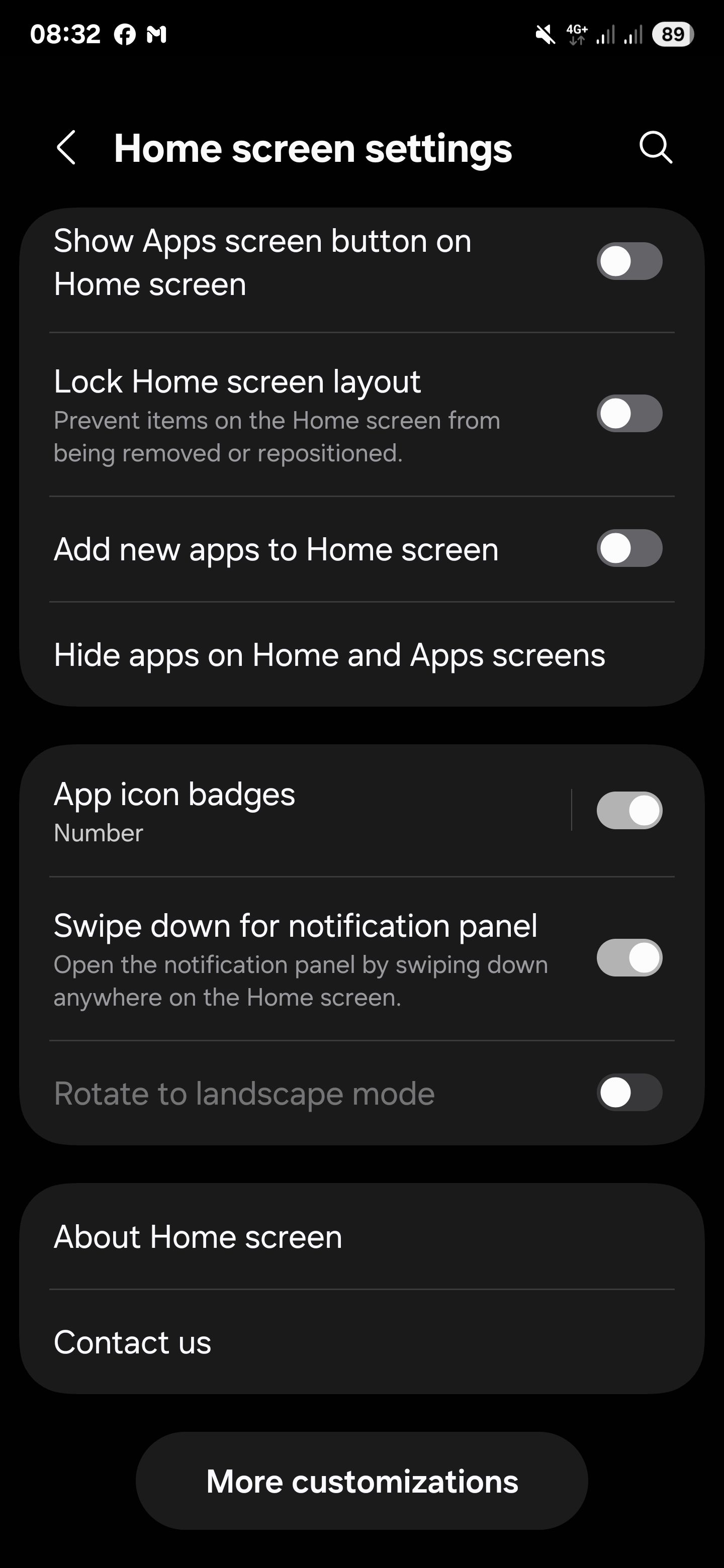Turn off Swipe down for notification panel
This screenshot has width=724, height=1568.
629,957
